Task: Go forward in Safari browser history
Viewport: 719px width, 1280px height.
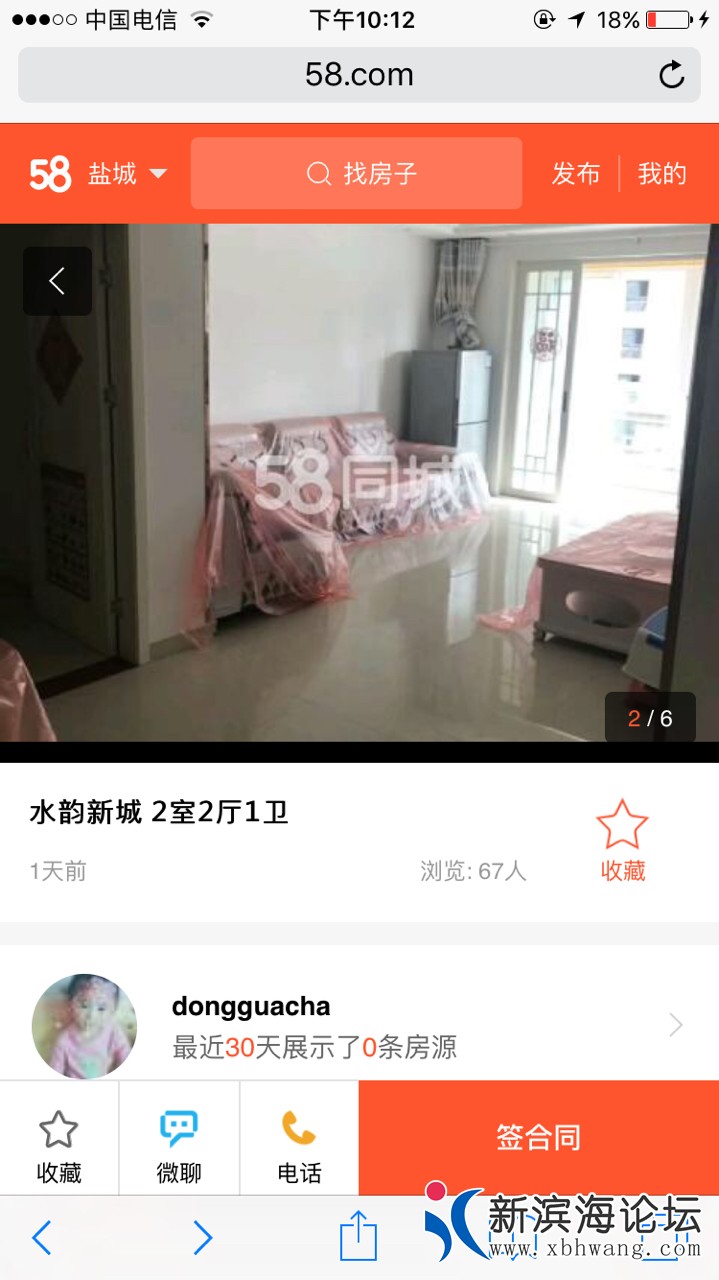Action: 202,1238
